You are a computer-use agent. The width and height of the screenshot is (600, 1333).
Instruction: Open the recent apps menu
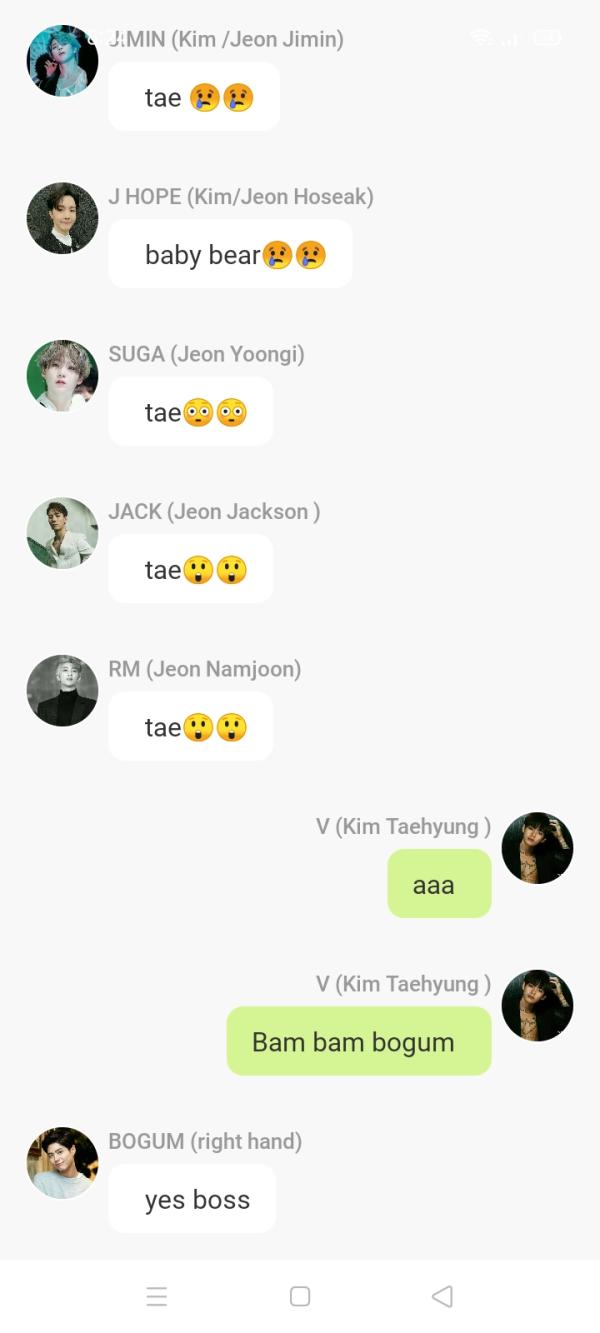click(157, 1296)
